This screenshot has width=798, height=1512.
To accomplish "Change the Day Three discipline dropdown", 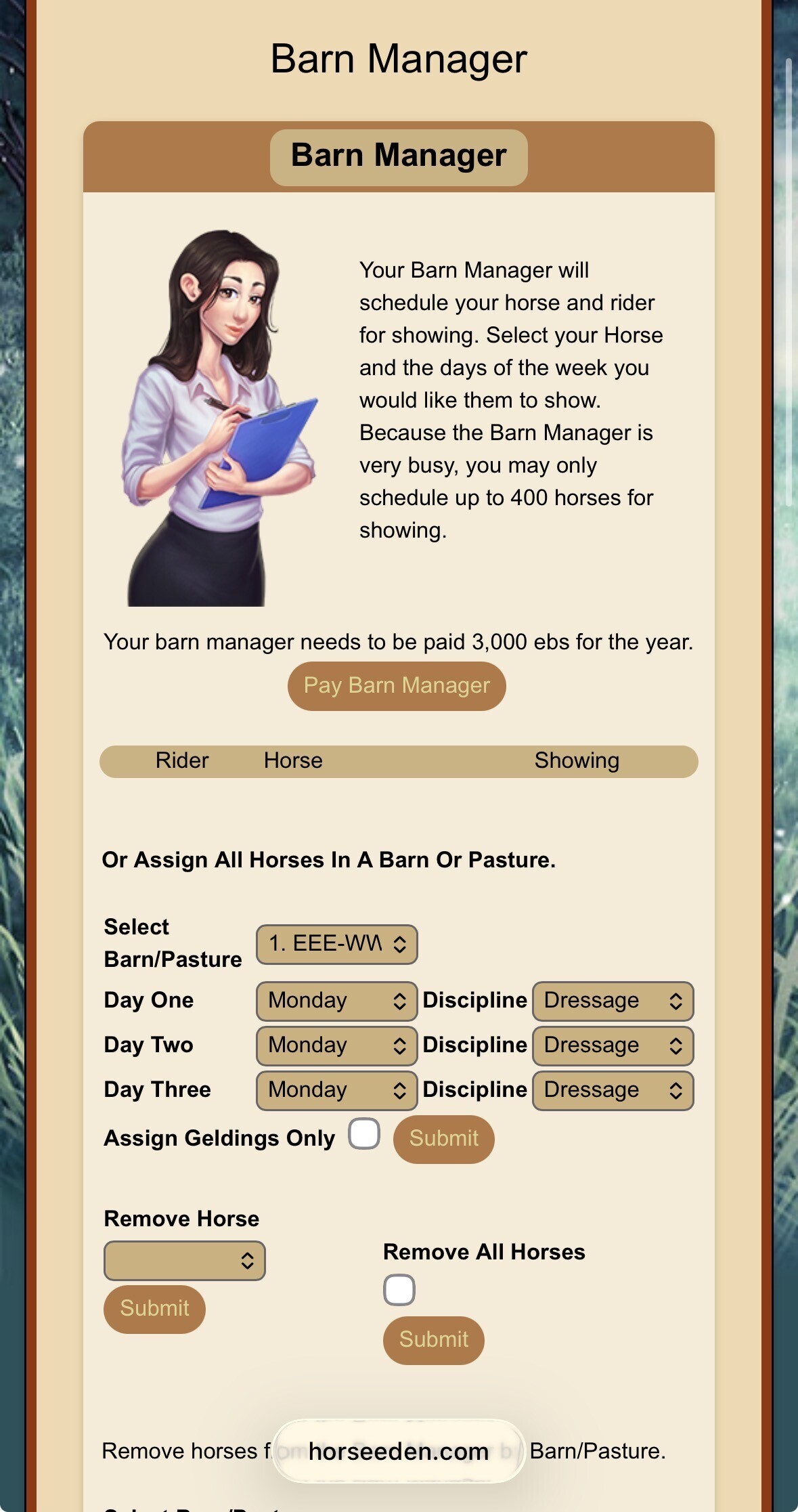I will (x=613, y=1090).
